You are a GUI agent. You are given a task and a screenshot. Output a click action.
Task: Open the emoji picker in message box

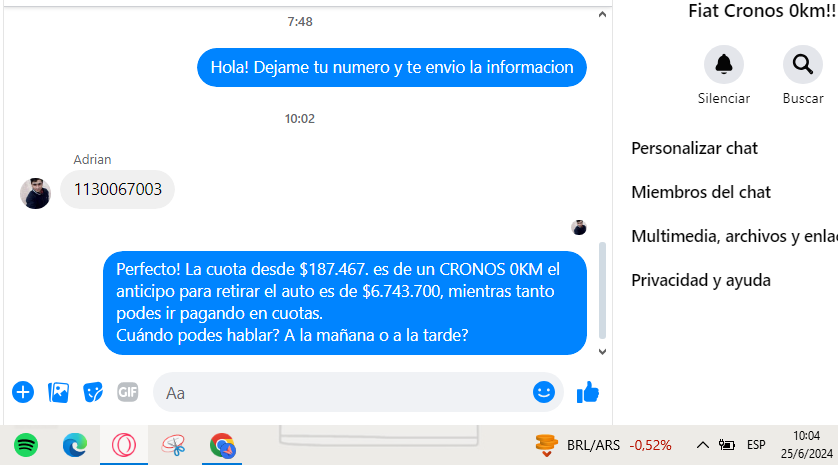coord(544,392)
